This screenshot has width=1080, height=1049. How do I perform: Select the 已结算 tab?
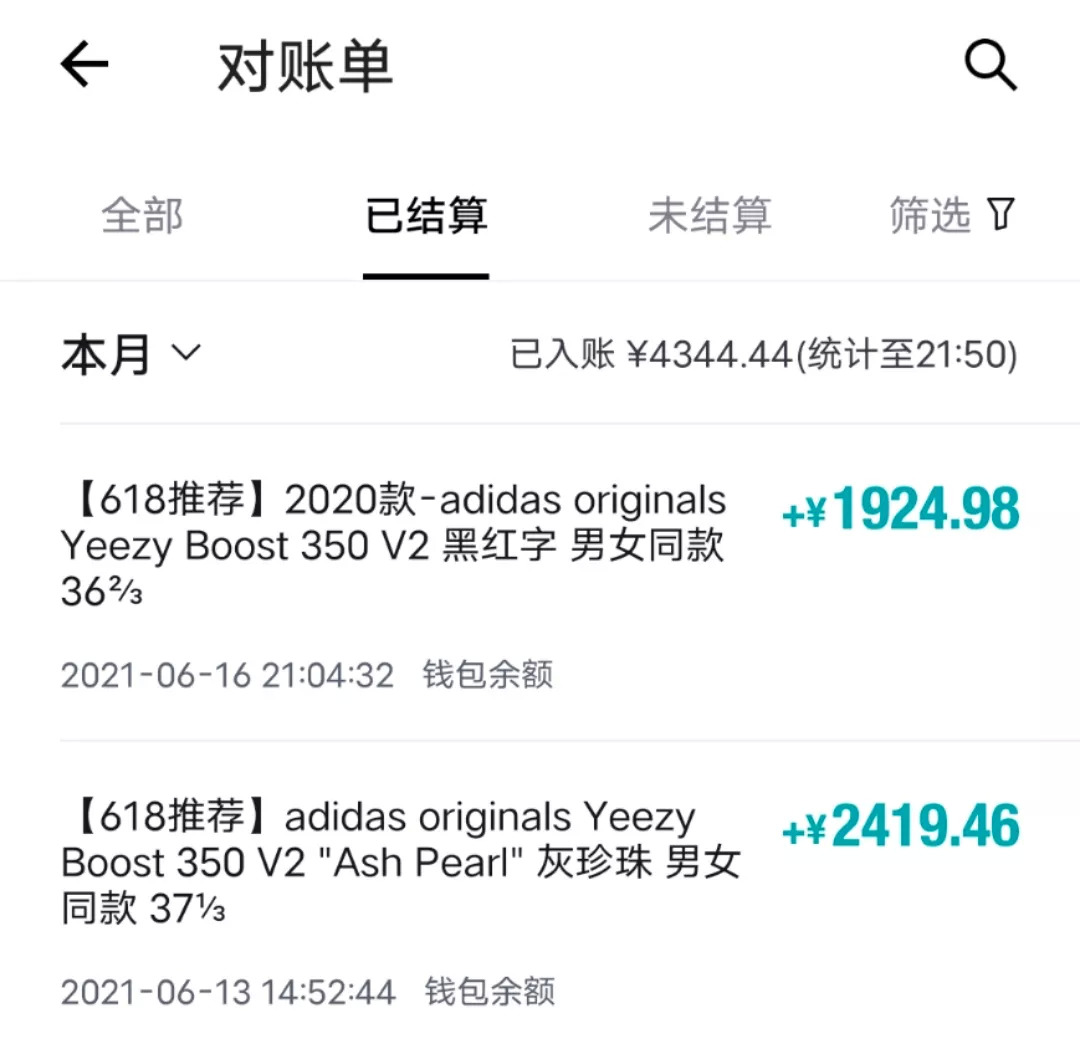[x=426, y=216]
